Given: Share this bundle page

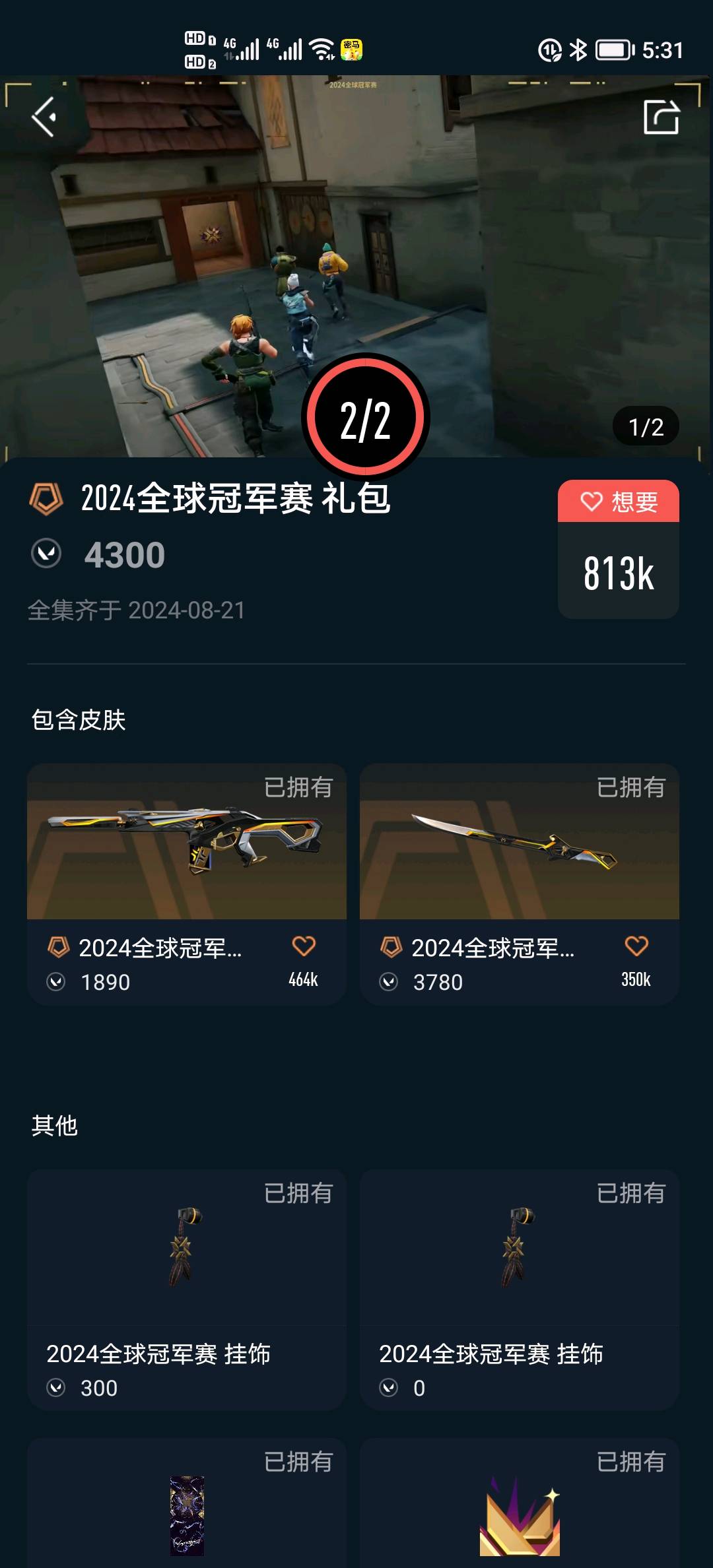Looking at the screenshot, I should (x=661, y=117).
